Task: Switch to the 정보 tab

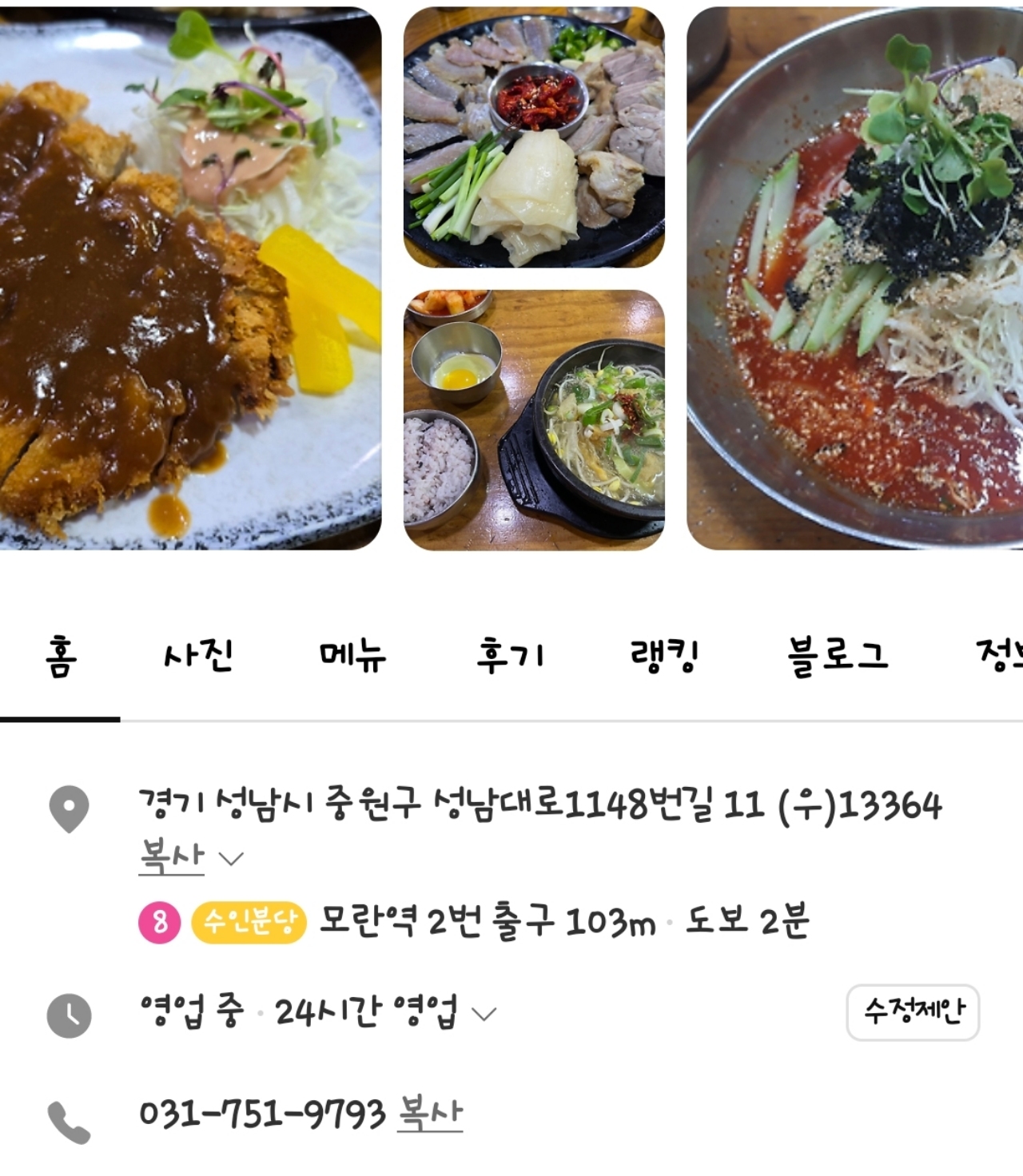Action: (x=999, y=657)
